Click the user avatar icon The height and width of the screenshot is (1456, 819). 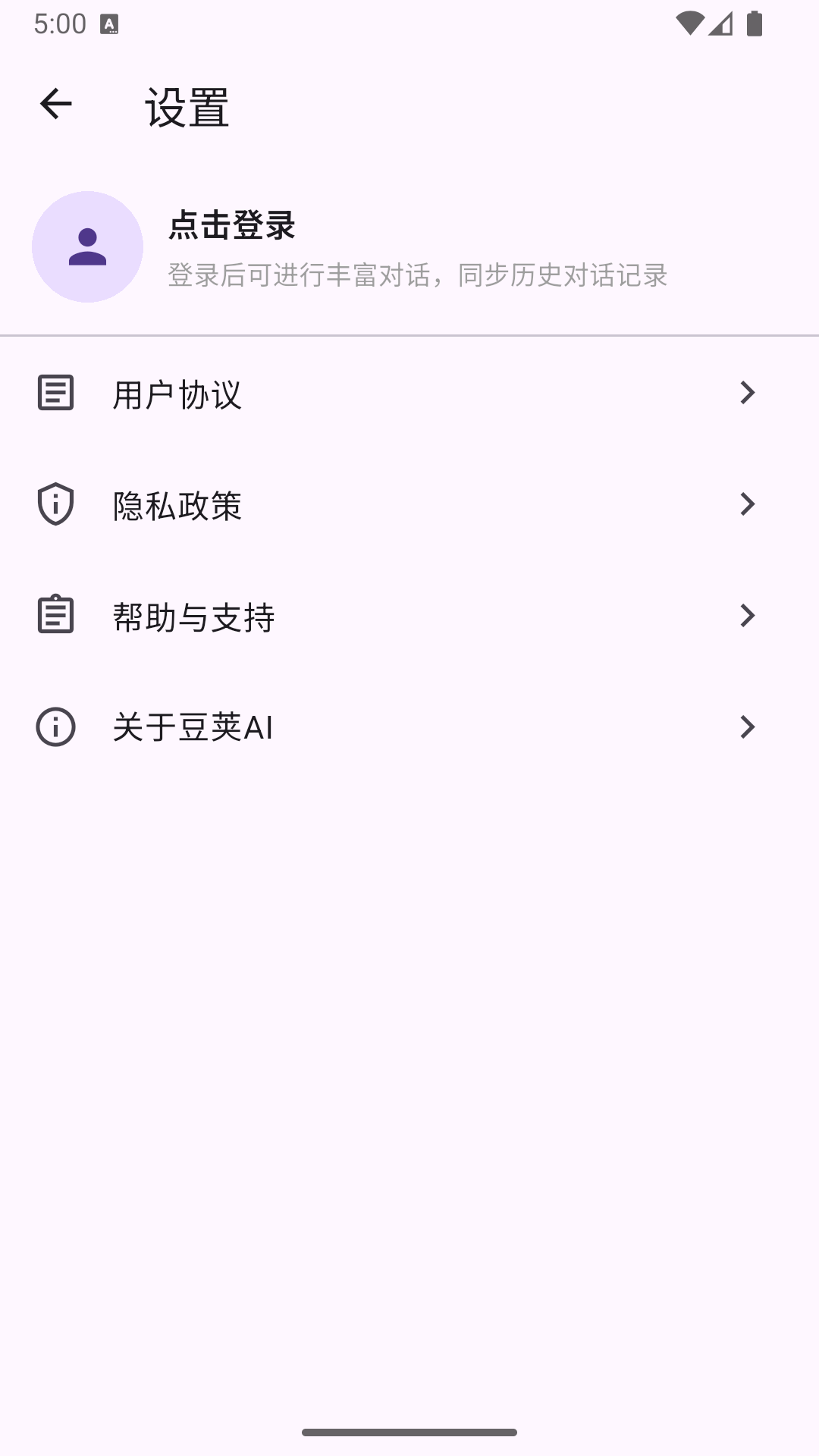pos(87,246)
